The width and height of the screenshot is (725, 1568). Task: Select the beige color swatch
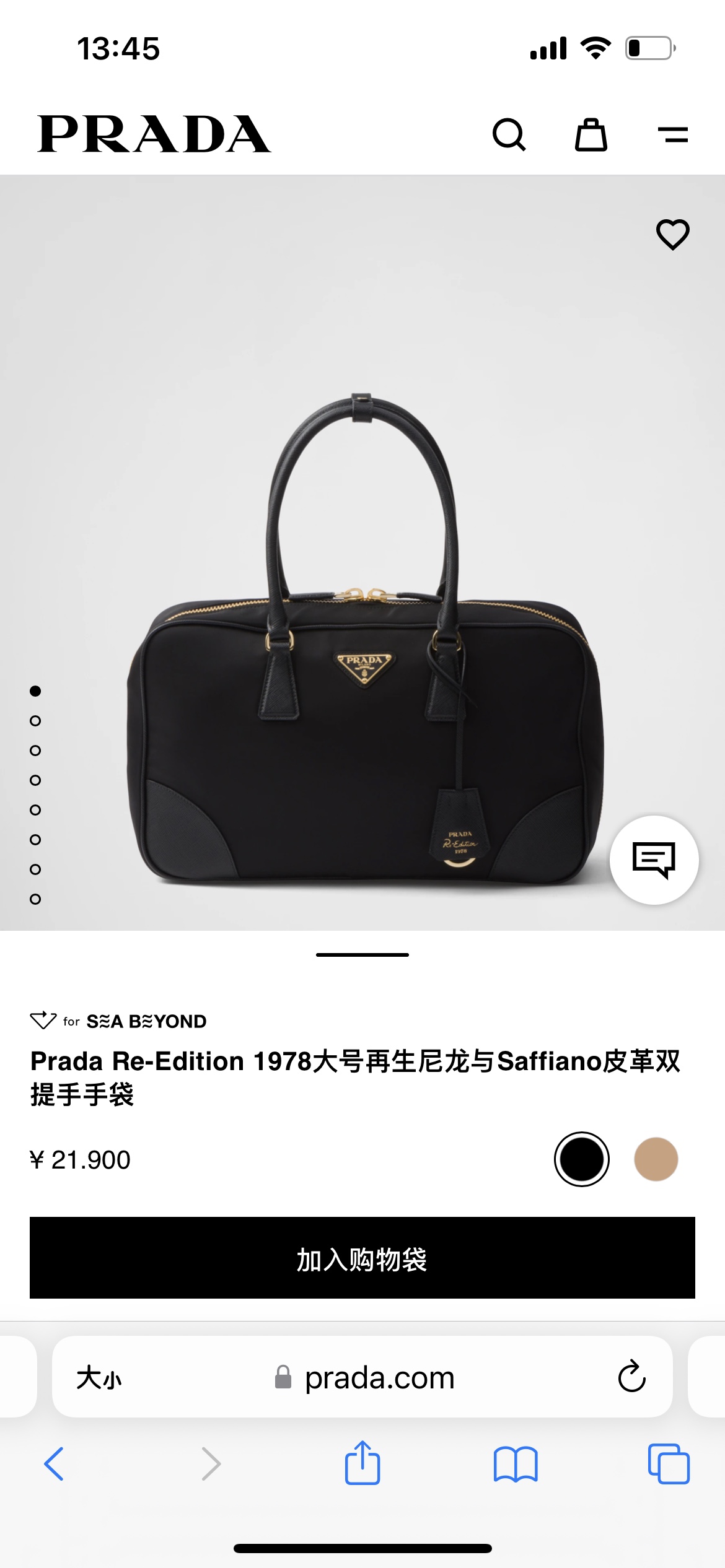[656, 1159]
